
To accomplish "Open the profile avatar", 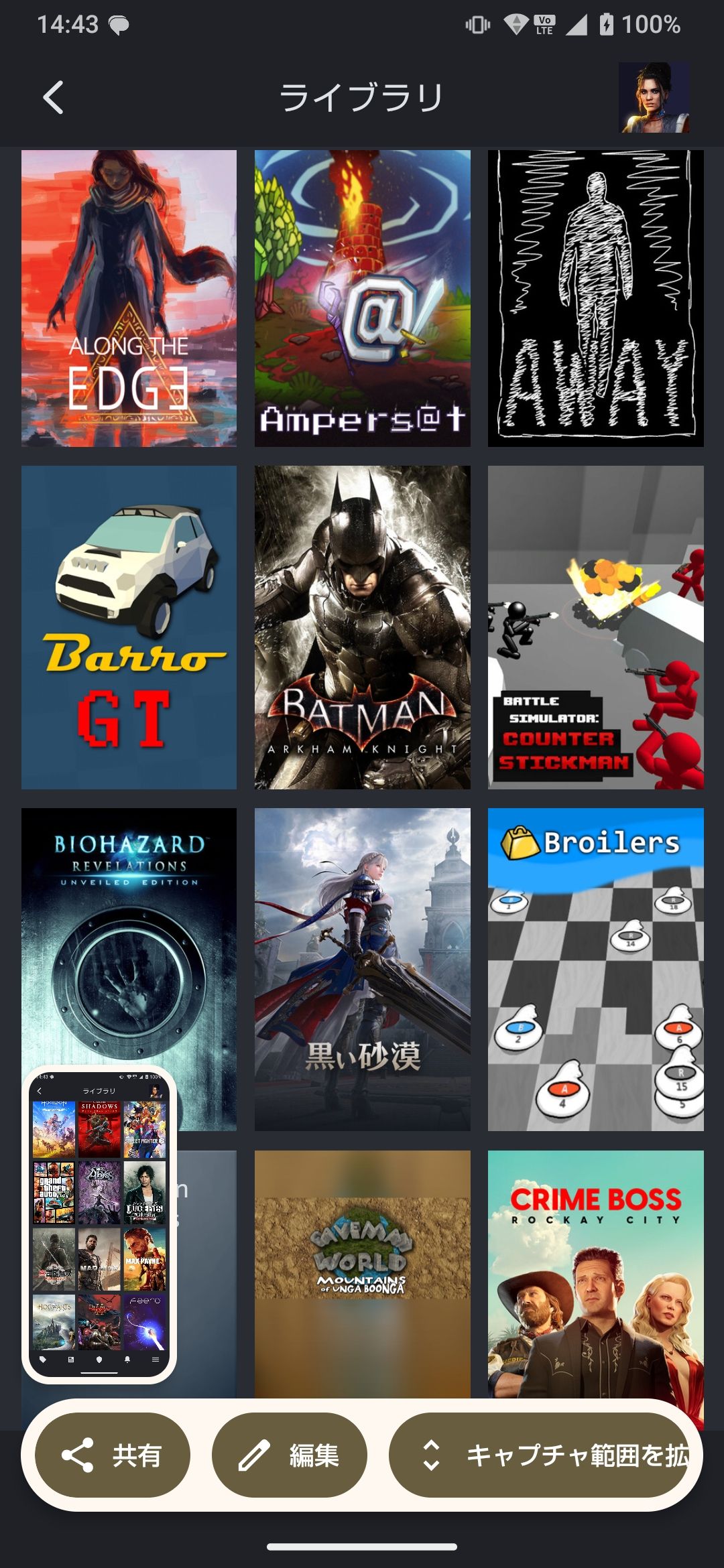I will pyautogui.click(x=654, y=98).
